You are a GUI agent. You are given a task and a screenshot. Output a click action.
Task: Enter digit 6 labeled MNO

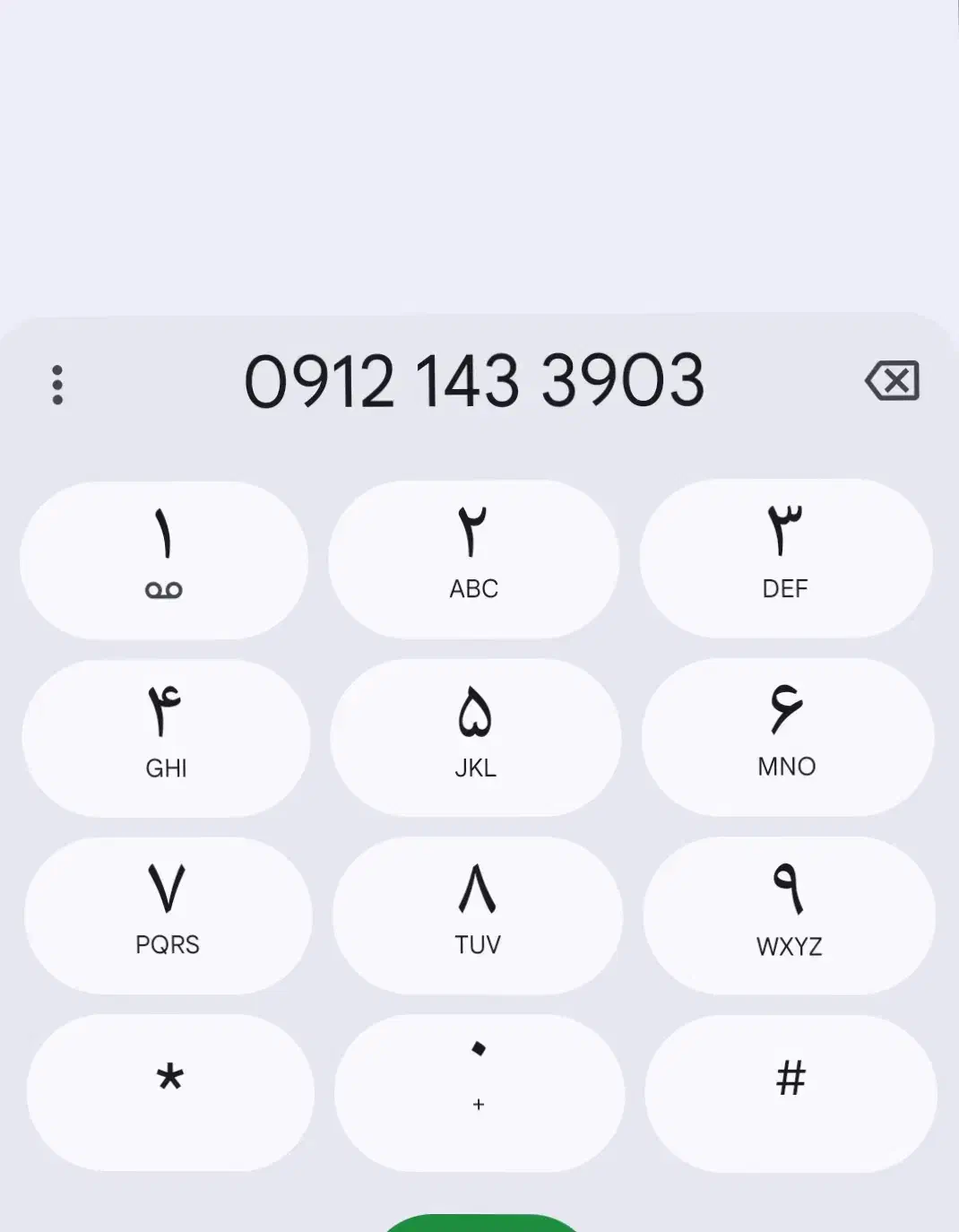787,736
